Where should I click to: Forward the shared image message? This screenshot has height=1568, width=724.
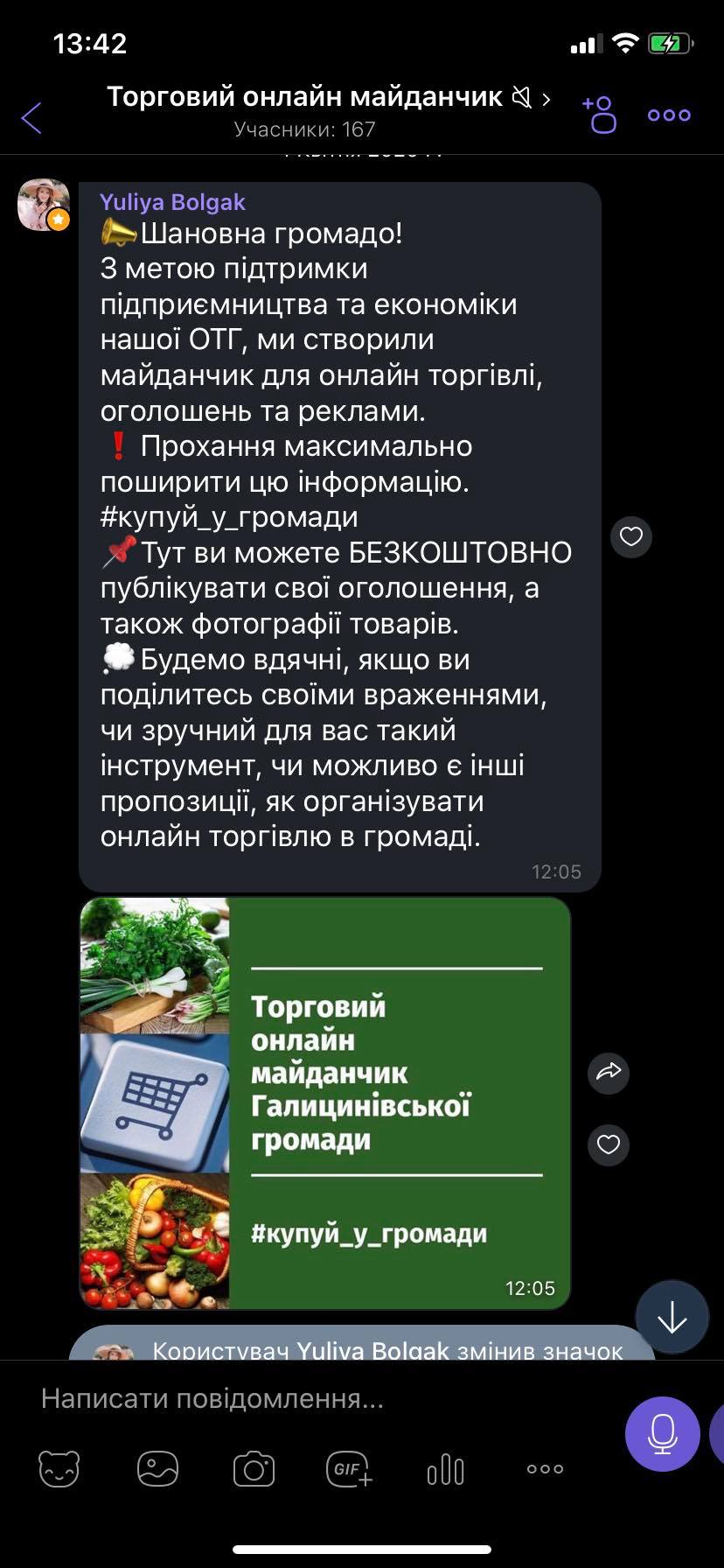[609, 1072]
